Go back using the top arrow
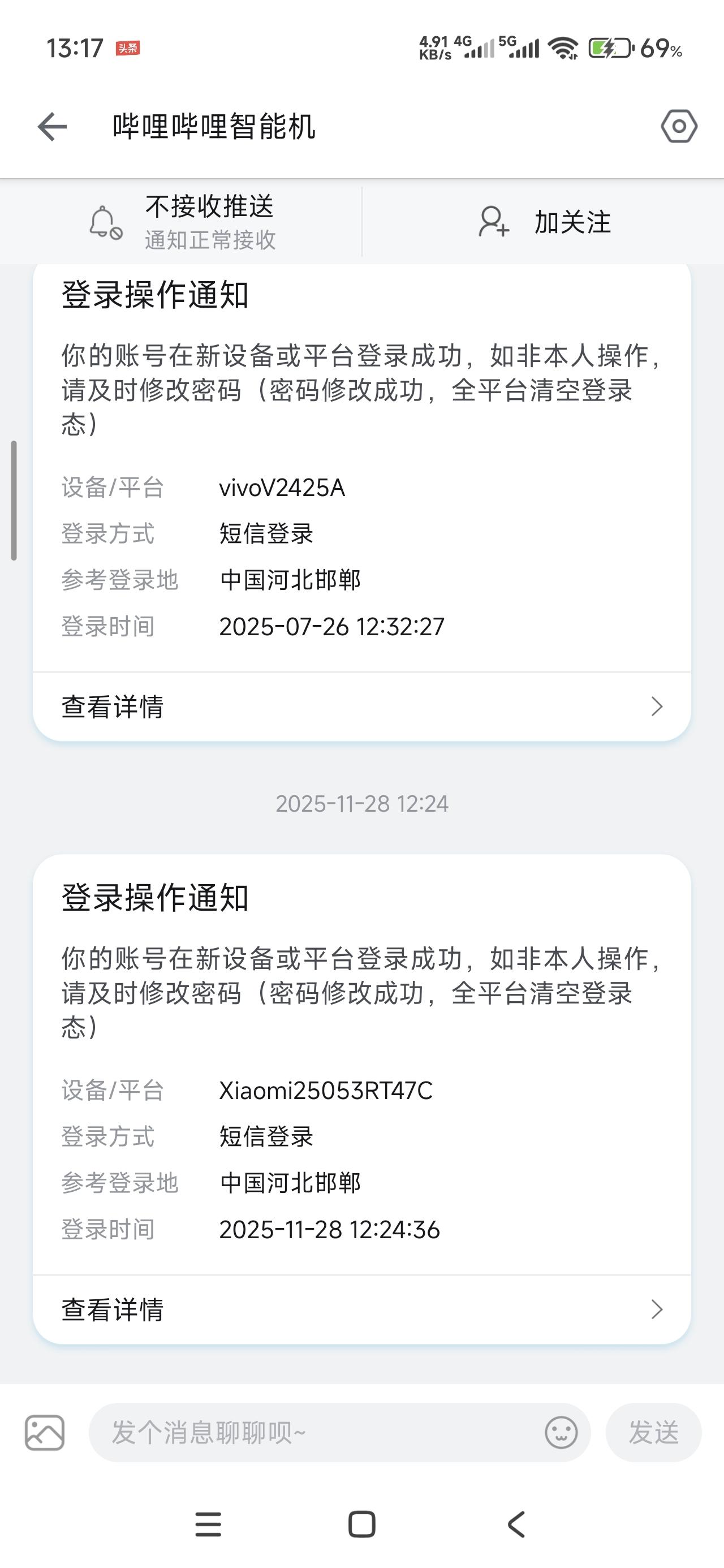The image size is (724, 1568). point(53,127)
